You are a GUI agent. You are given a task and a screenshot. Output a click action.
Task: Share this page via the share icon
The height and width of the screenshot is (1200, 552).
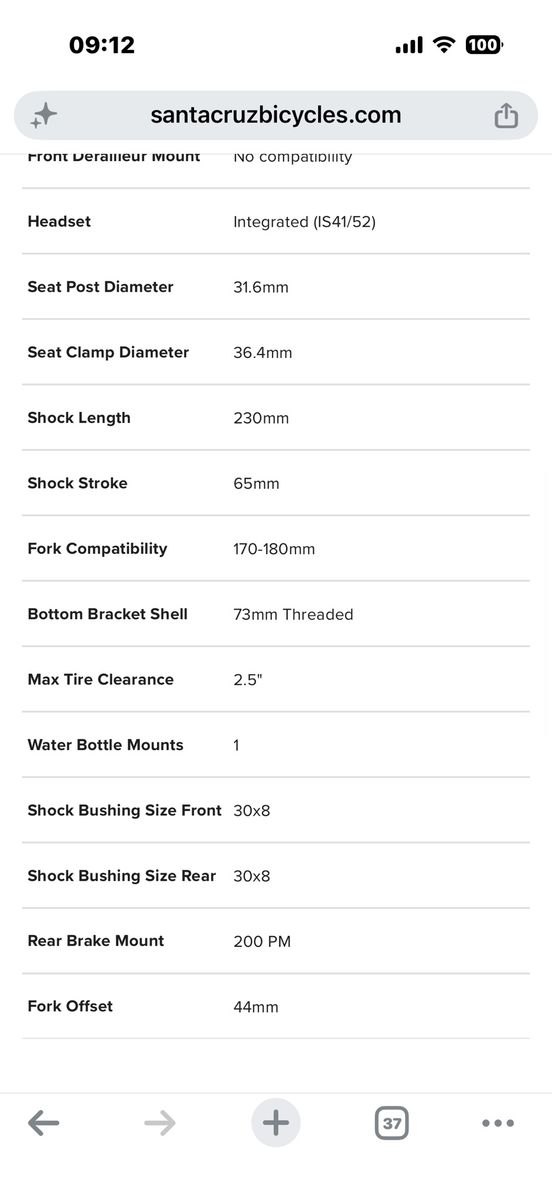click(x=506, y=115)
